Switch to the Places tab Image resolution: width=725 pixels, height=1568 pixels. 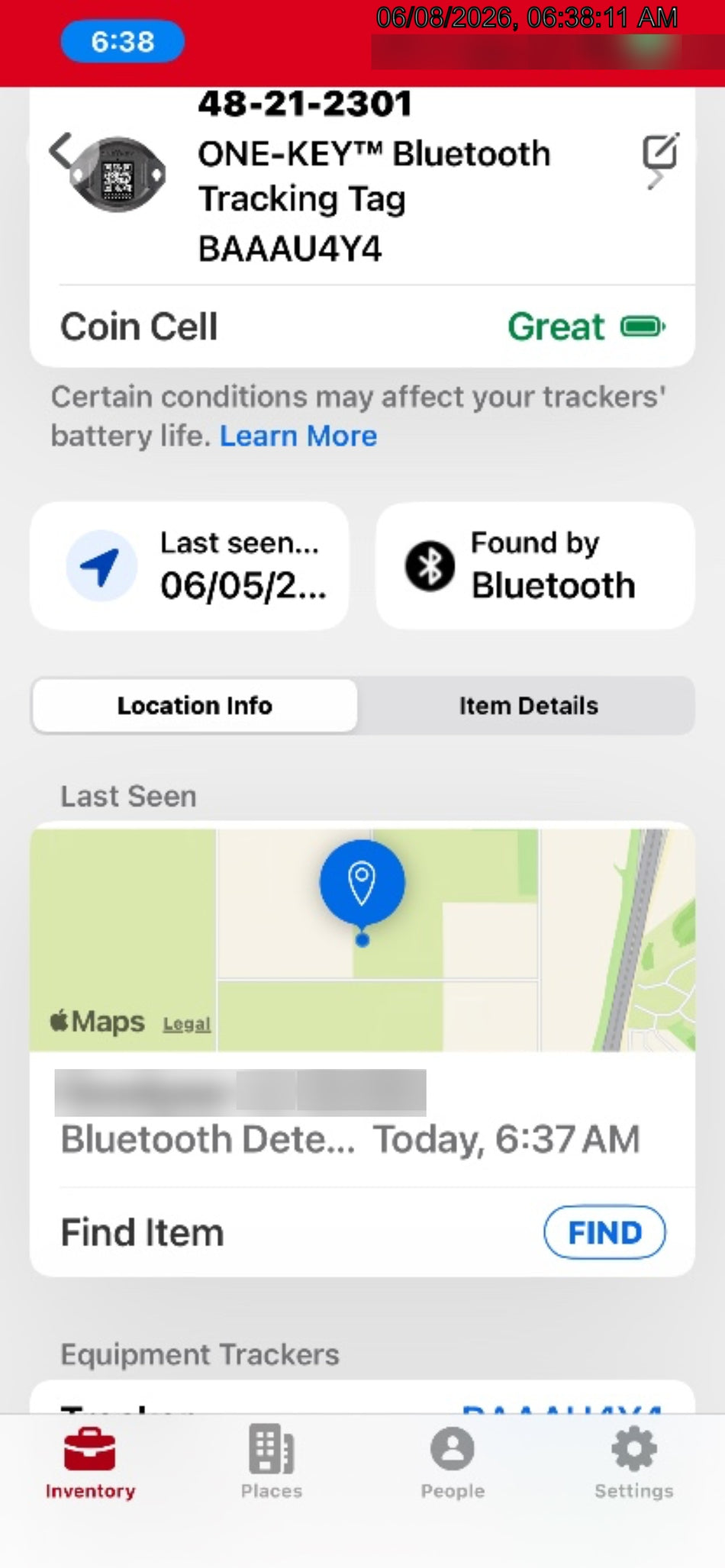point(272,1463)
